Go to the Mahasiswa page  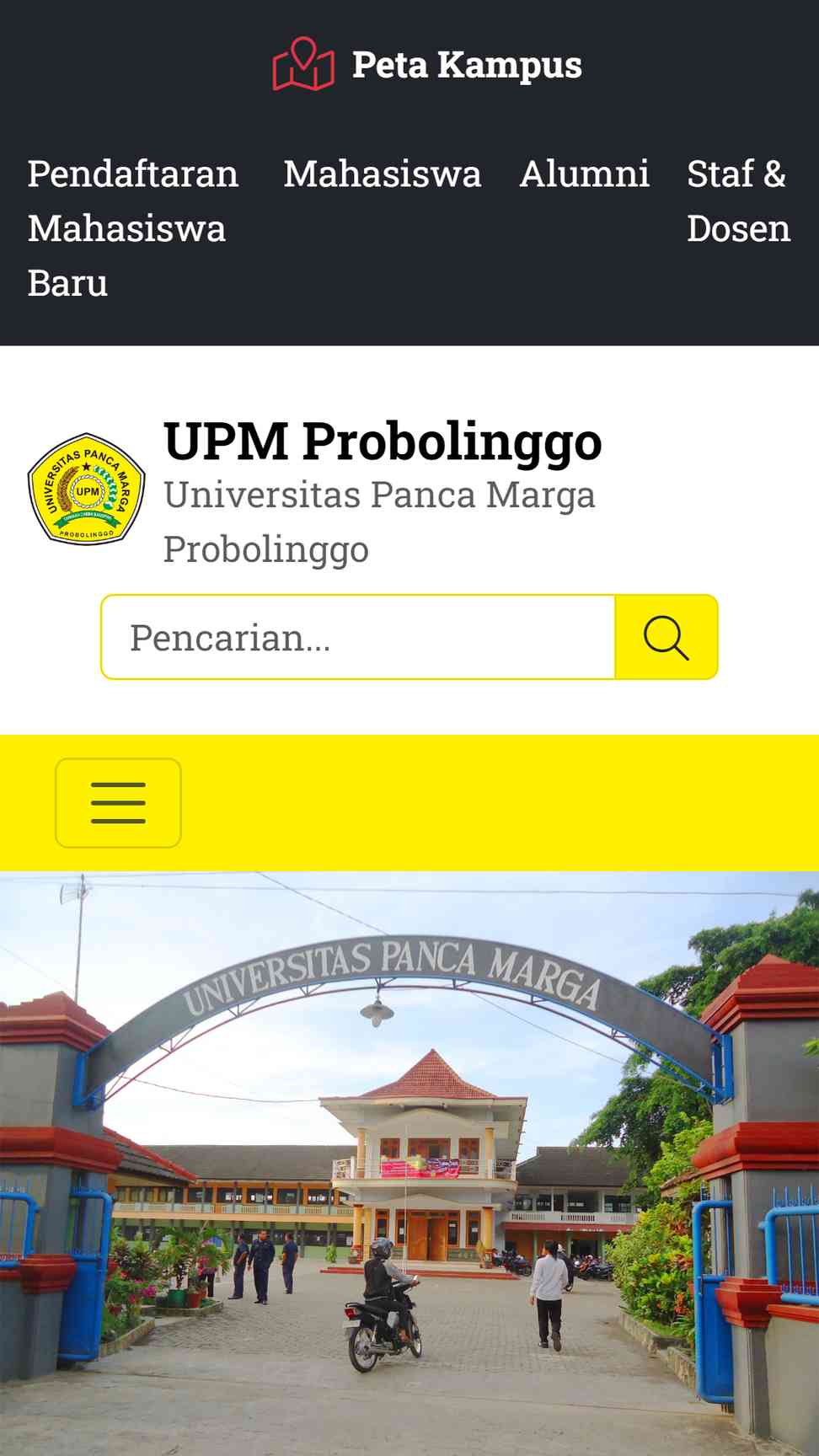pyautogui.click(x=382, y=174)
